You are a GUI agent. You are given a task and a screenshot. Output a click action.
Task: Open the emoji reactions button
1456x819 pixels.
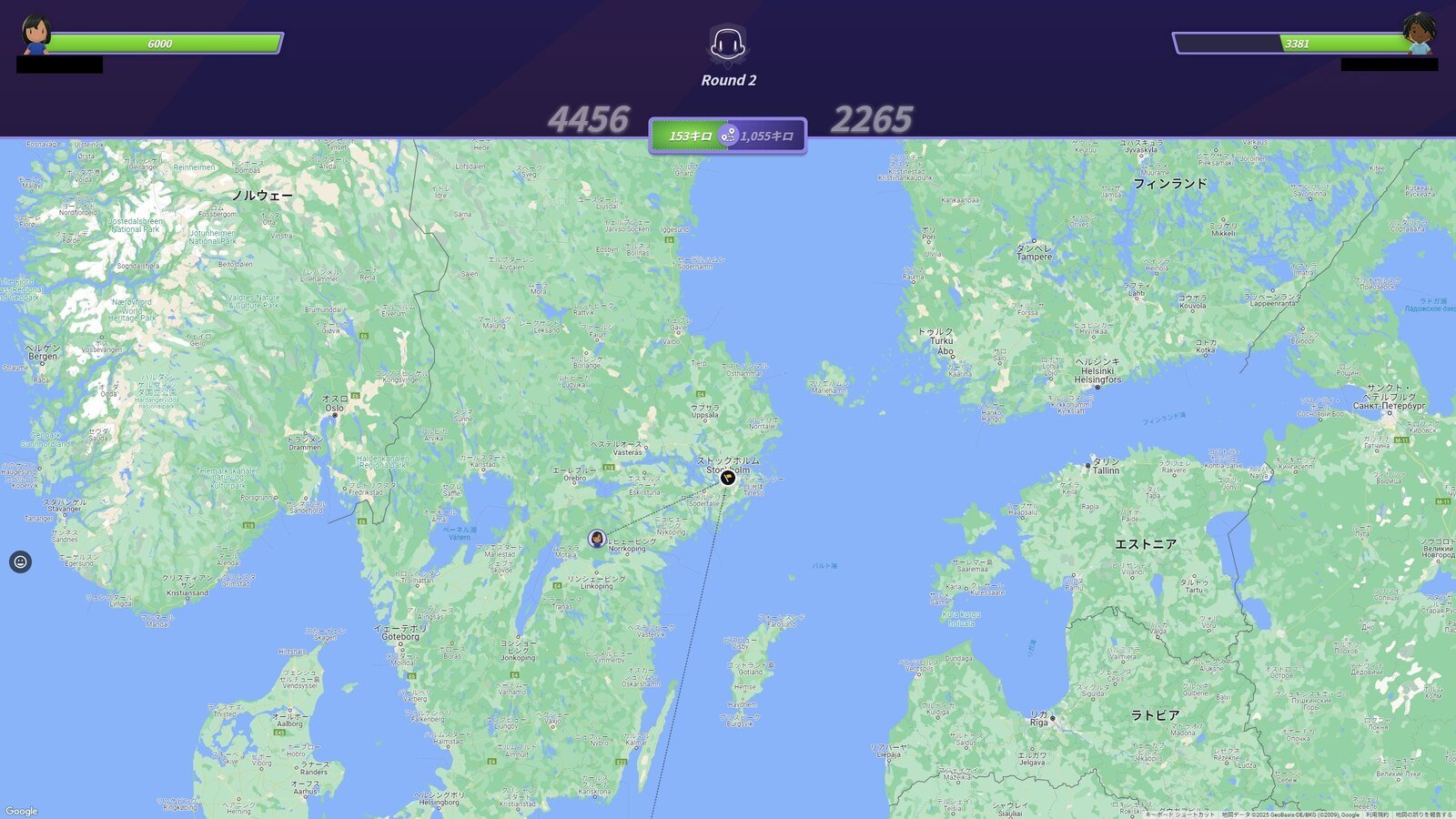(x=20, y=561)
